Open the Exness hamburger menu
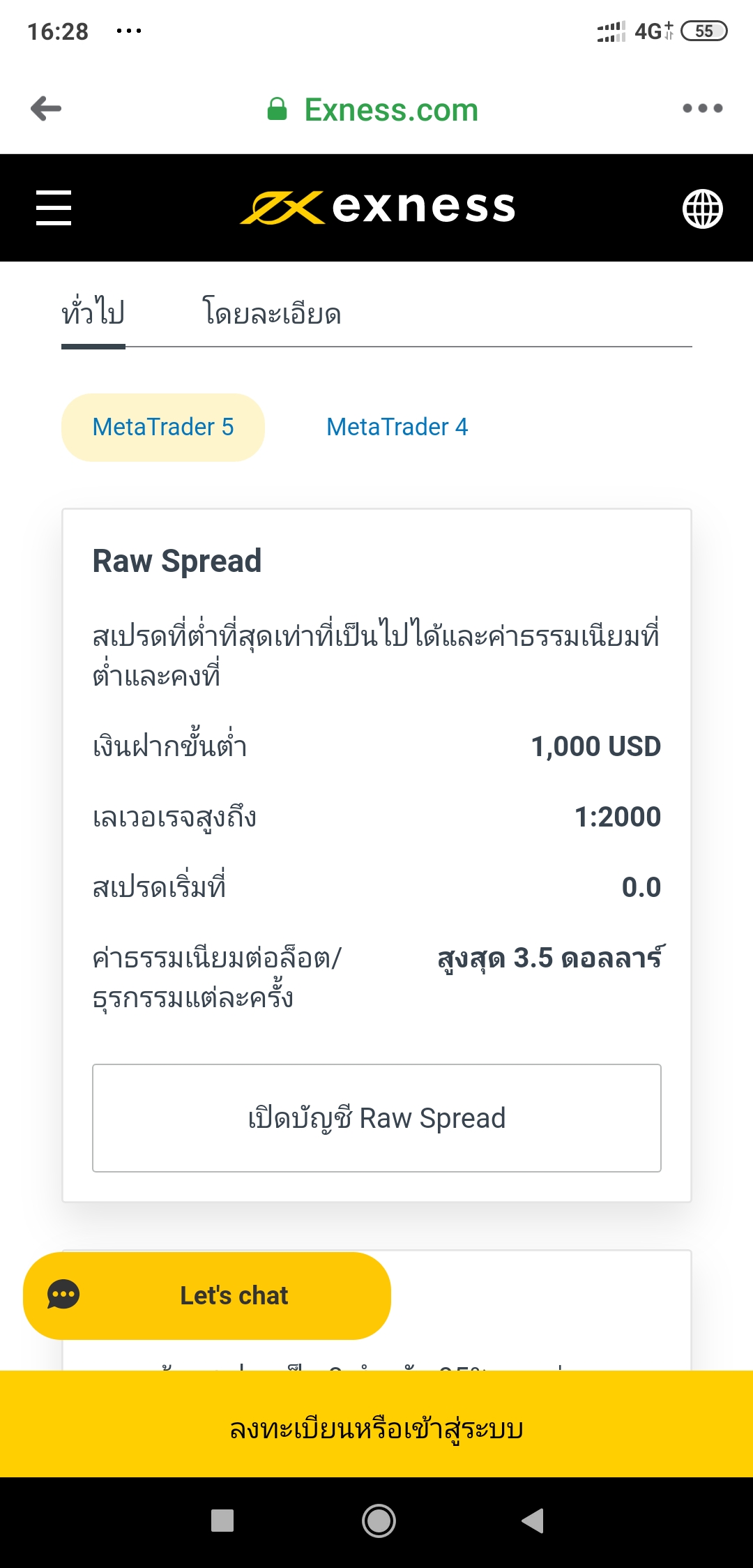This screenshot has height=1568, width=753. coord(54,208)
